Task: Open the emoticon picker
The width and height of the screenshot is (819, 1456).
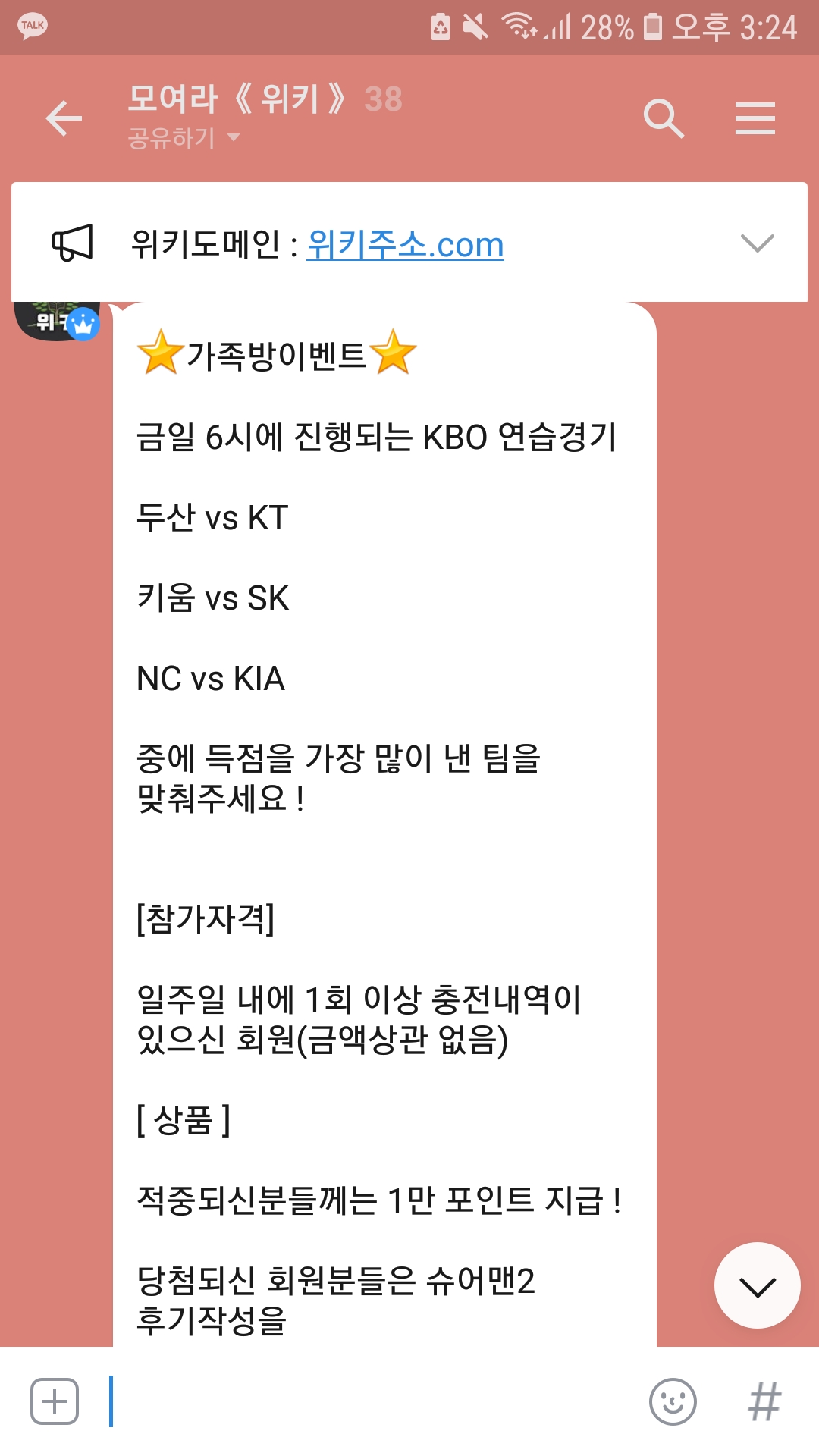Action: 673,1401
